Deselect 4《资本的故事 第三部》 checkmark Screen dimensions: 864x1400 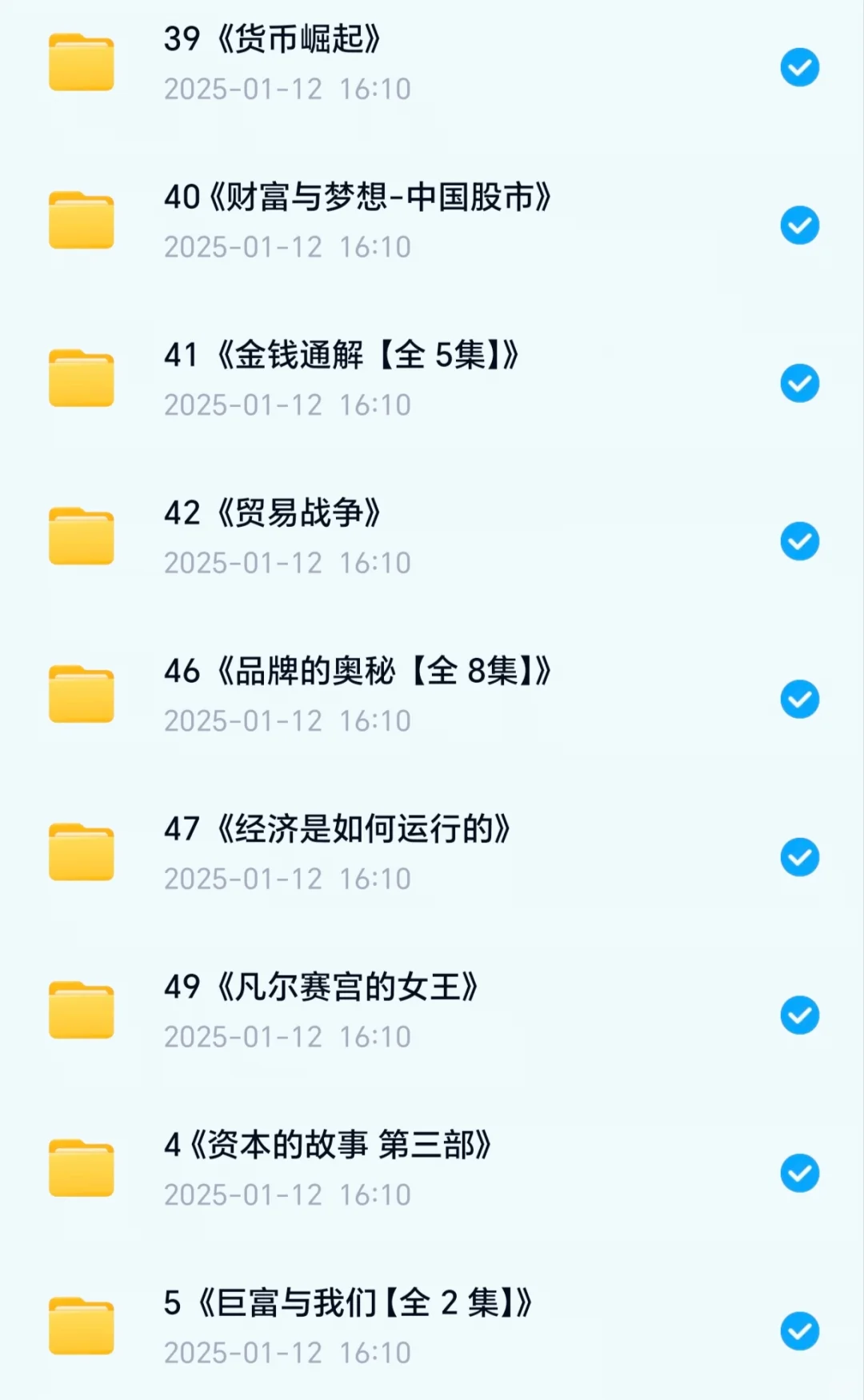click(800, 1173)
